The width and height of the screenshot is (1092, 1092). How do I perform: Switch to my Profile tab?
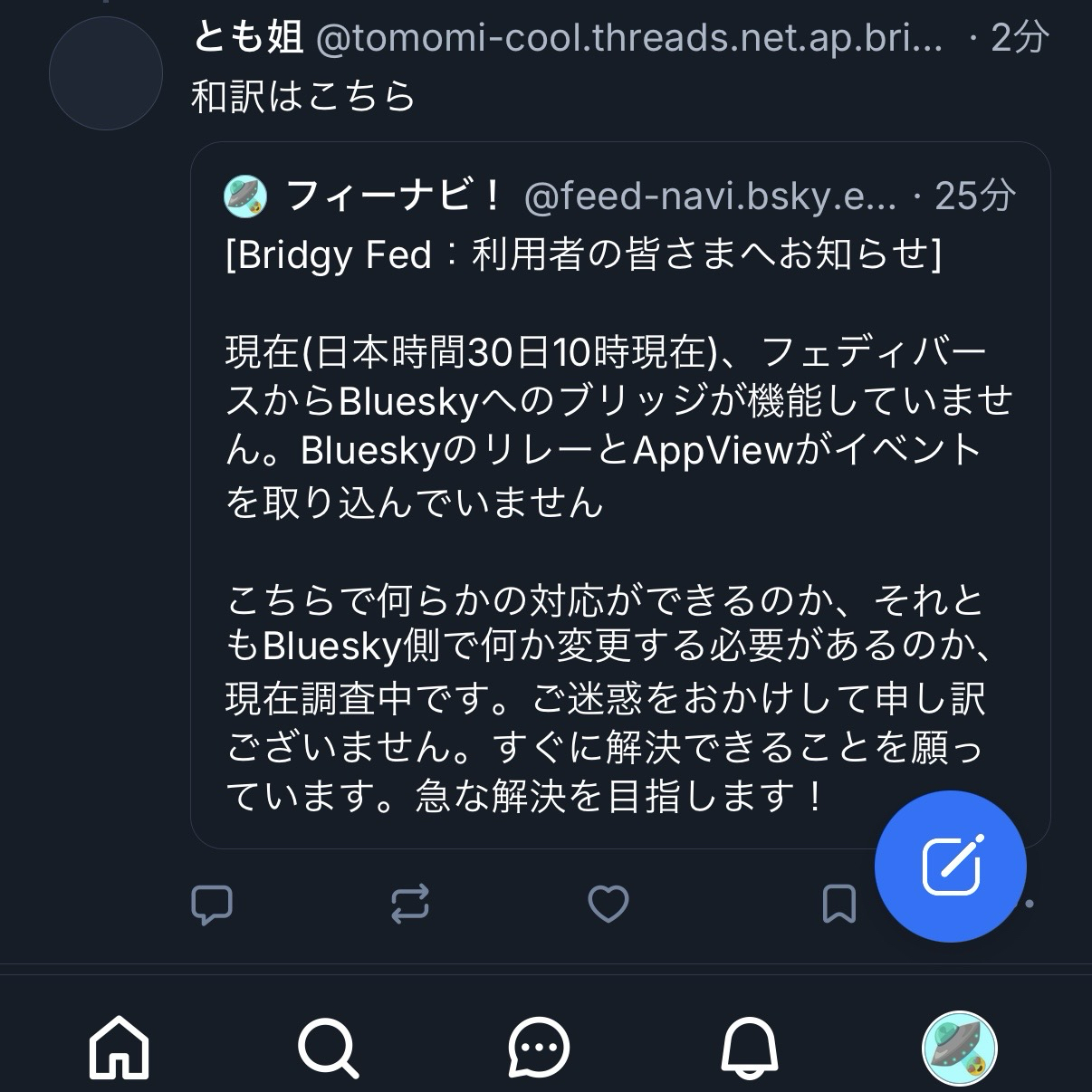coord(959,1048)
